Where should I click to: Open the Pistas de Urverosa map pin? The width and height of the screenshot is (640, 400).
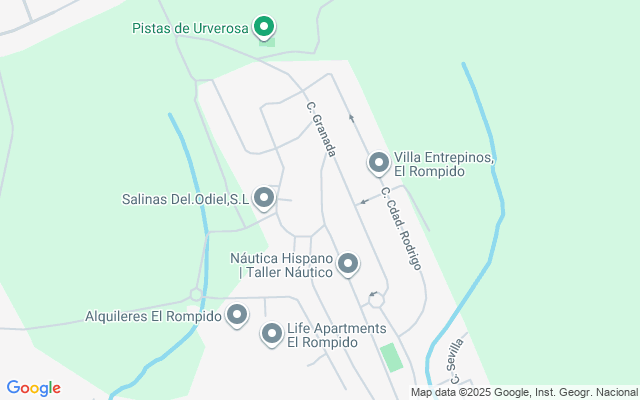[x=264, y=26]
